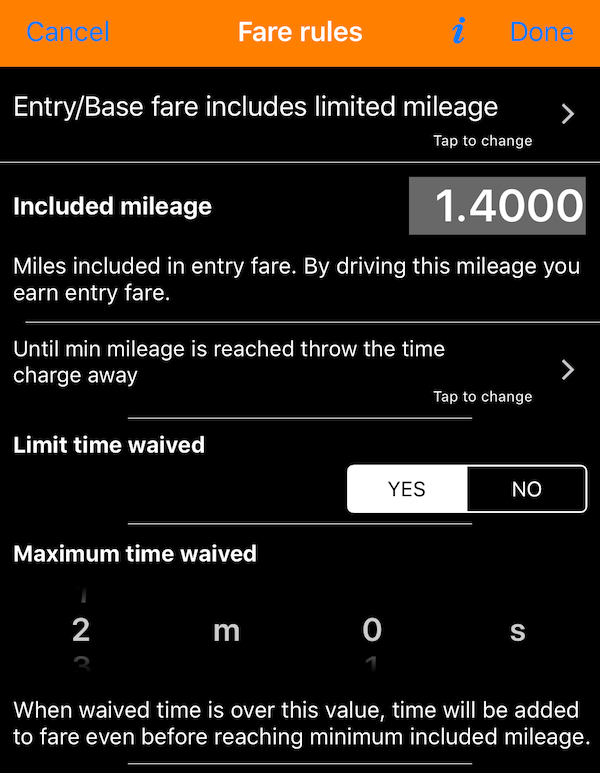Tap the seconds wheel of Maximum time waived

[372, 630]
